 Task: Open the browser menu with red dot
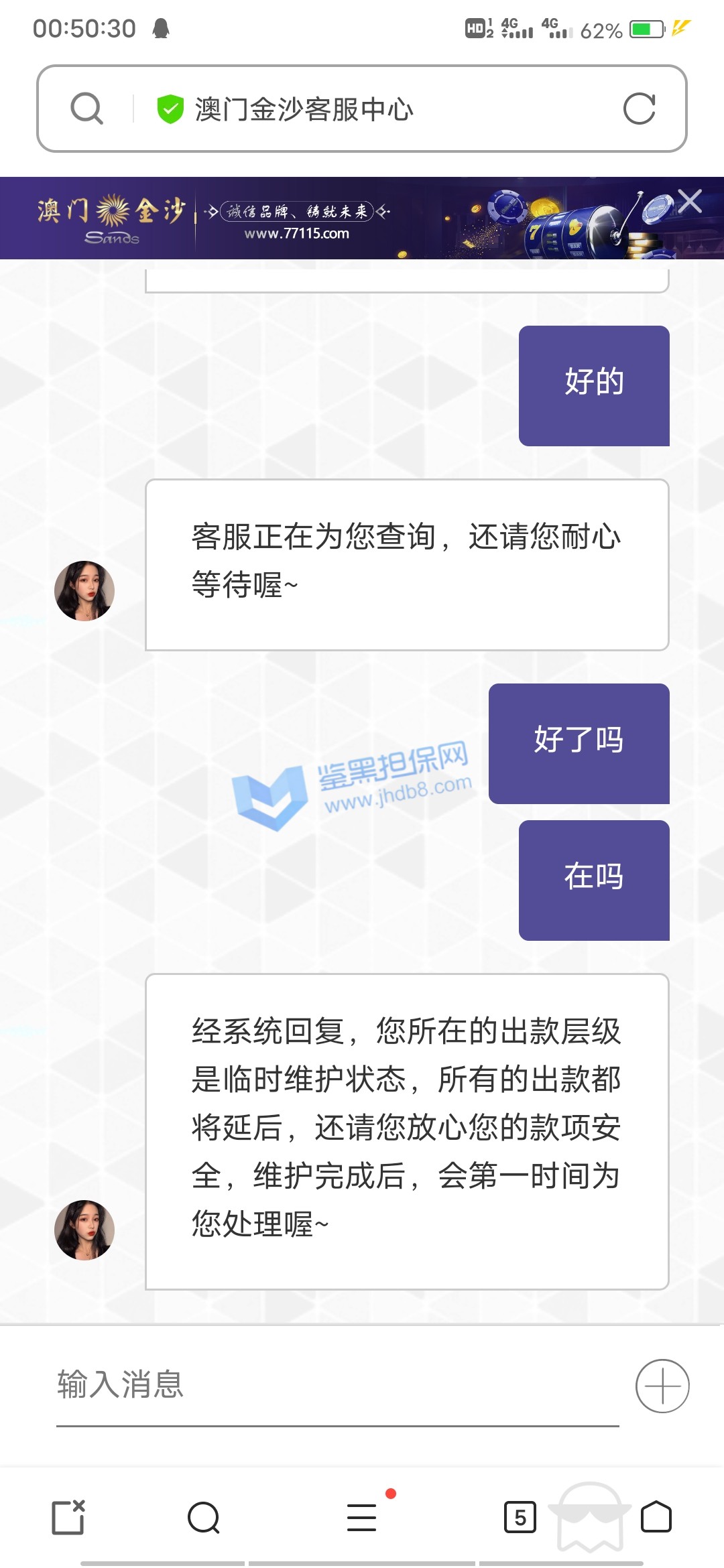click(362, 1517)
